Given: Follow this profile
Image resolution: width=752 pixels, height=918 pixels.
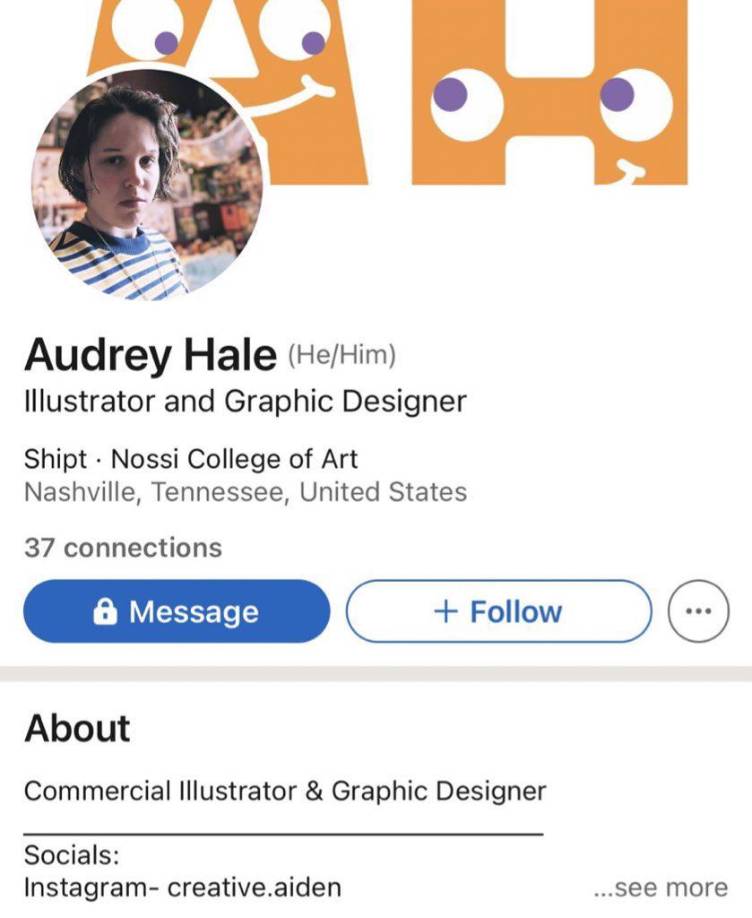Looking at the screenshot, I should point(498,611).
